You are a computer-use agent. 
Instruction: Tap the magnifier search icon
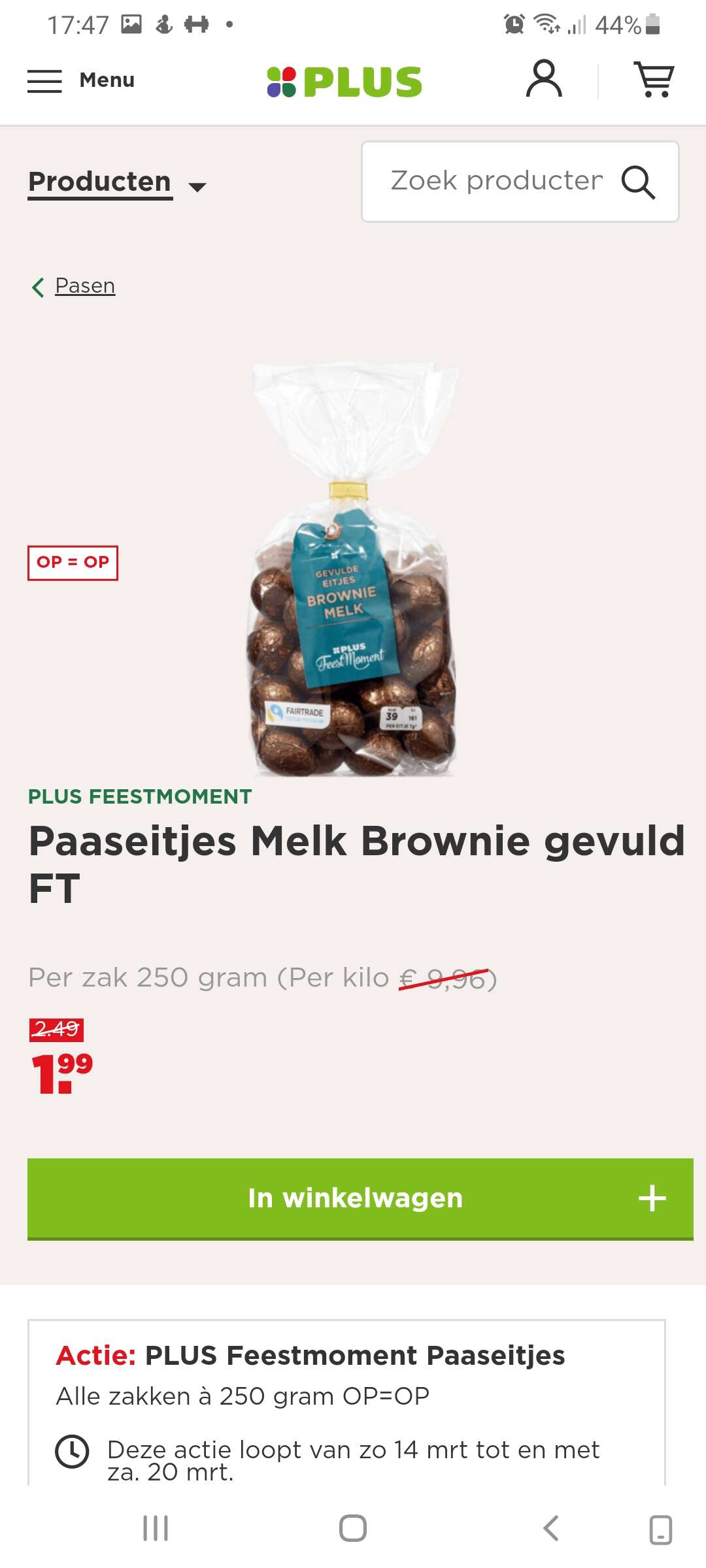click(638, 182)
